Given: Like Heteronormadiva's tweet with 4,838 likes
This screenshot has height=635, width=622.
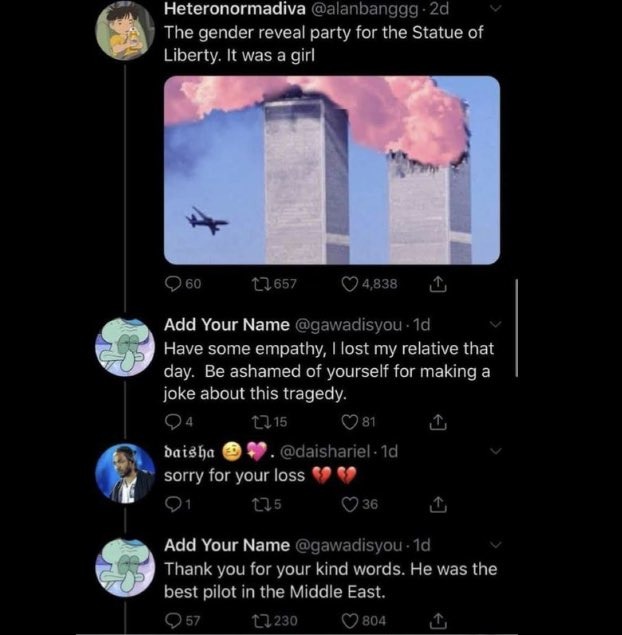Looking at the screenshot, I should pos(350,284).
